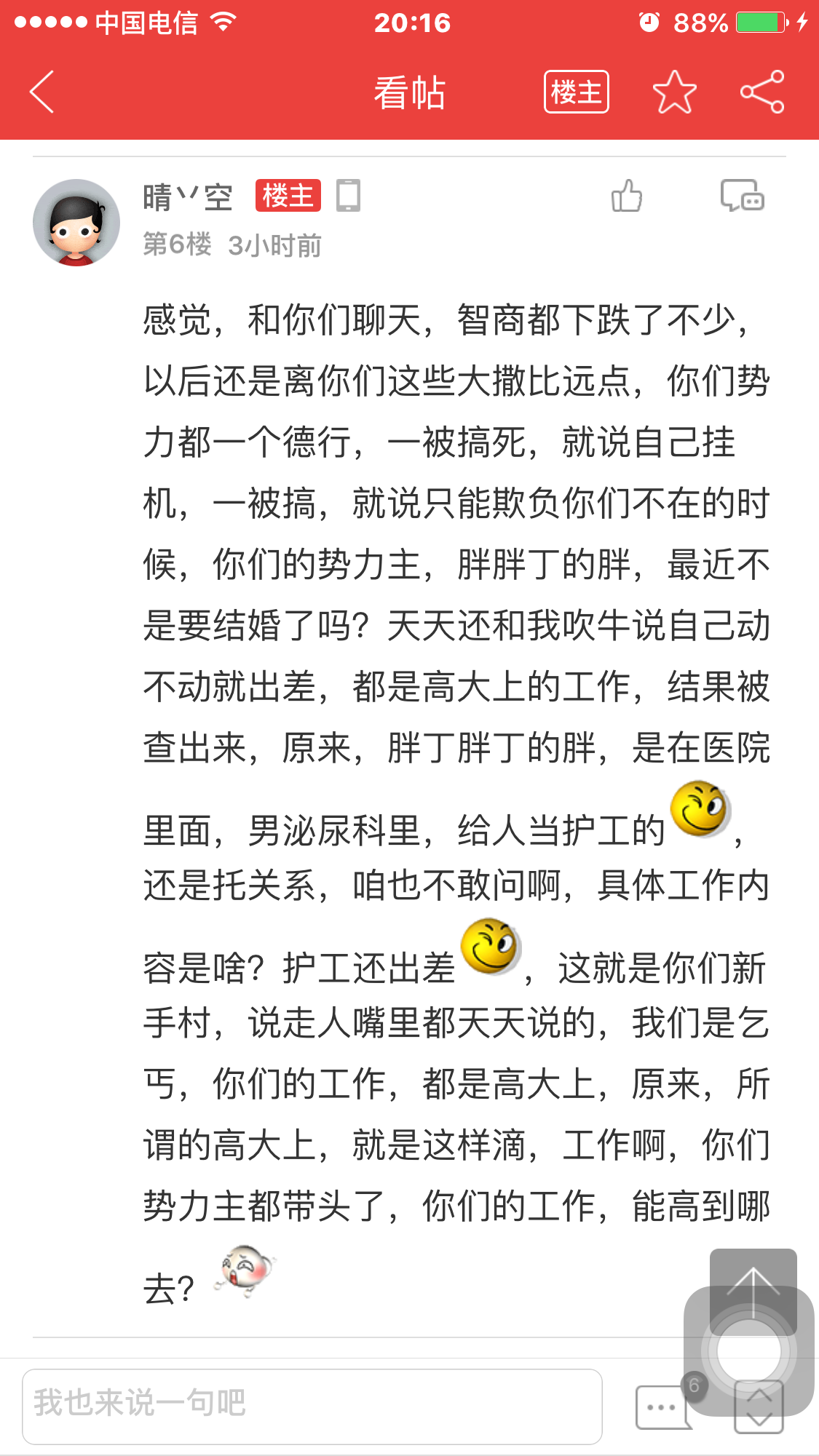The height and width of the screenshot is (1456, 819).
Task: Tap the AssistiveTouch floating button
Action: [748, 1350]
